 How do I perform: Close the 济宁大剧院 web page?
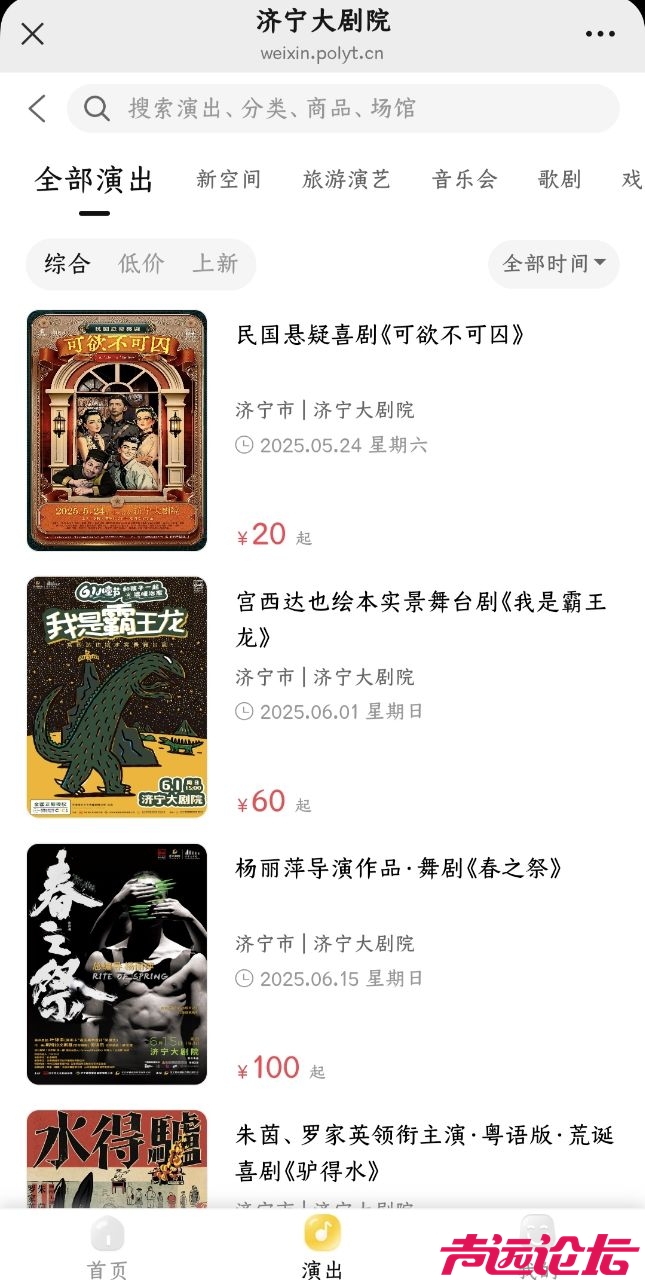click(32, 34)
